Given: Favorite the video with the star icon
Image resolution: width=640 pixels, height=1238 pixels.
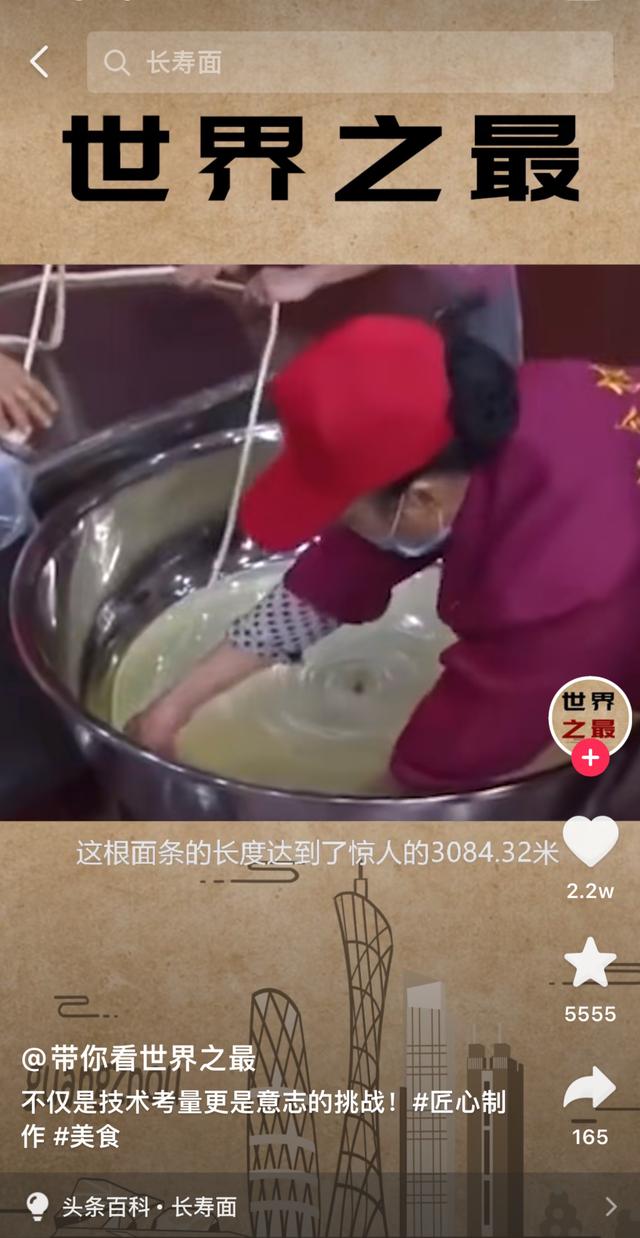Looking at the screenshot, I should point(590,962).
